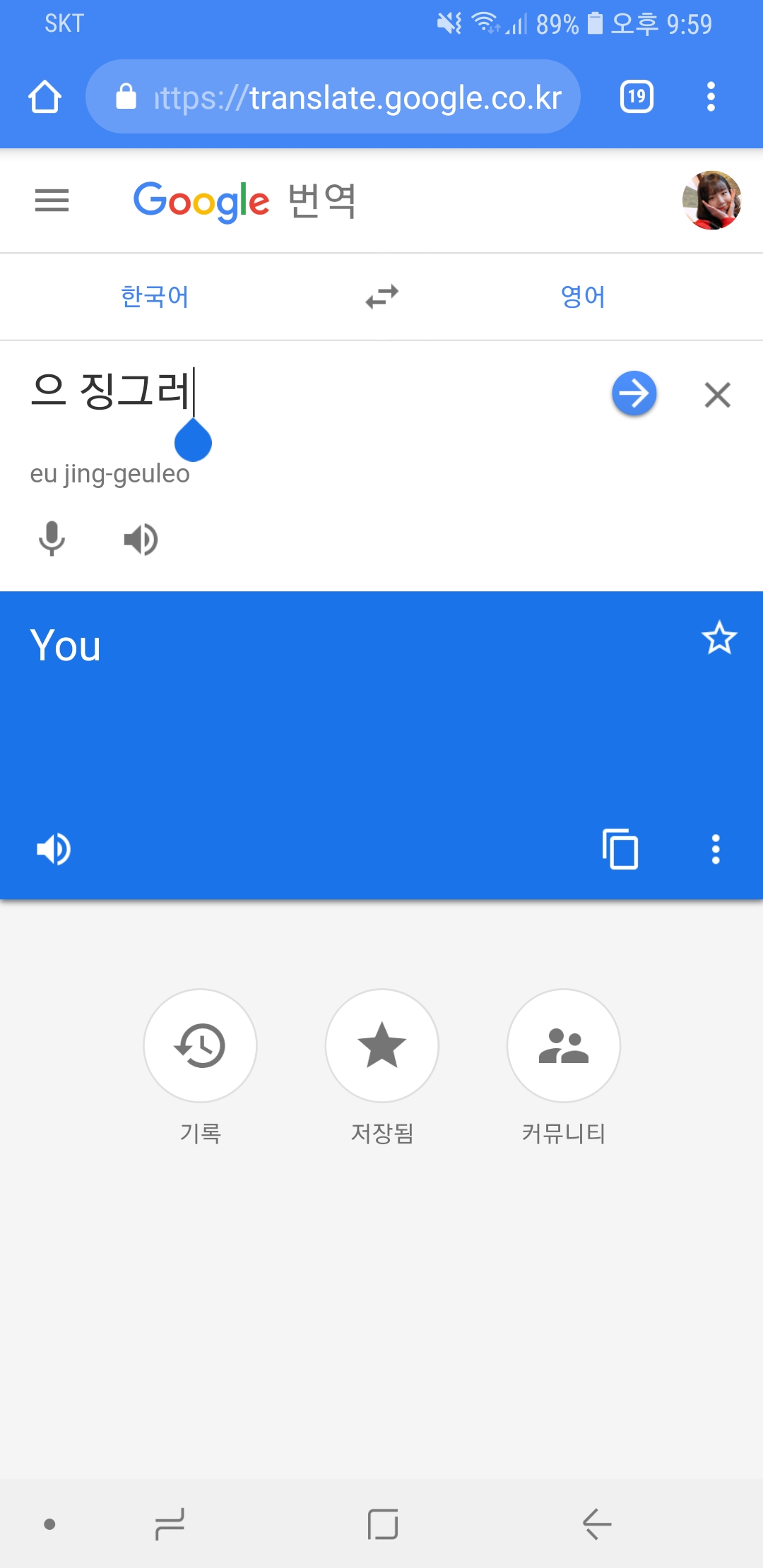
Task: Star the translation to save it
Action: tap(719, 638)
